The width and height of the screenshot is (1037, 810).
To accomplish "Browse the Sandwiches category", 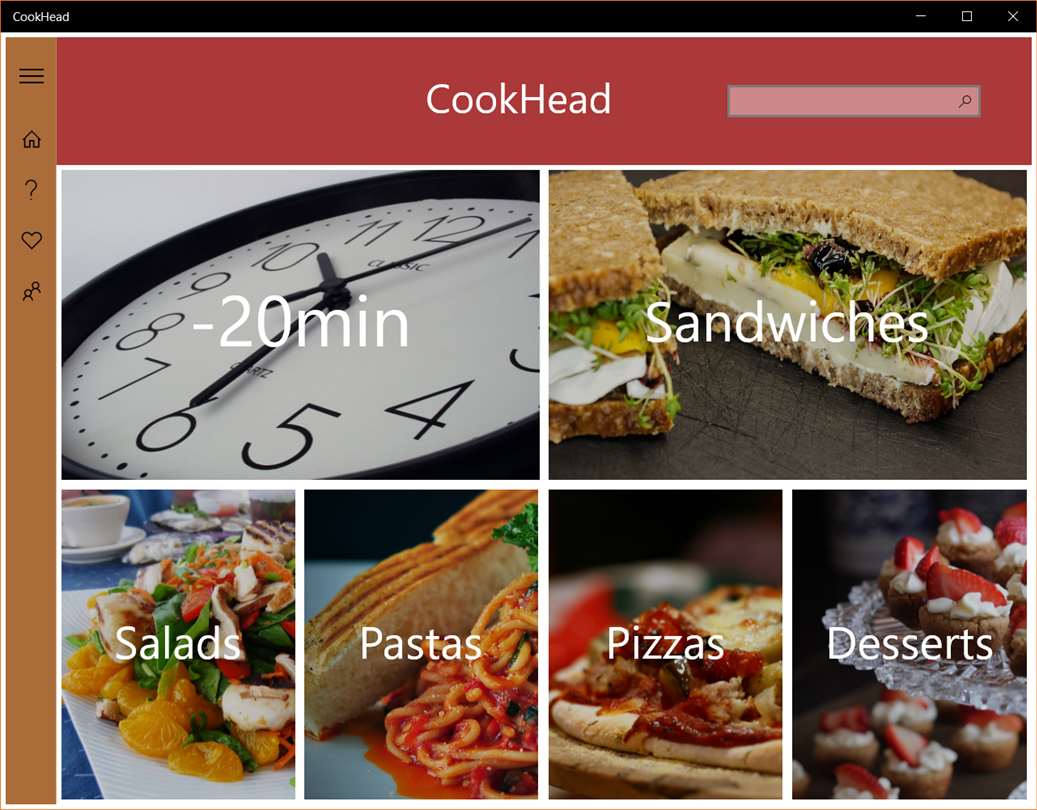I will click(x=787, y=325).
